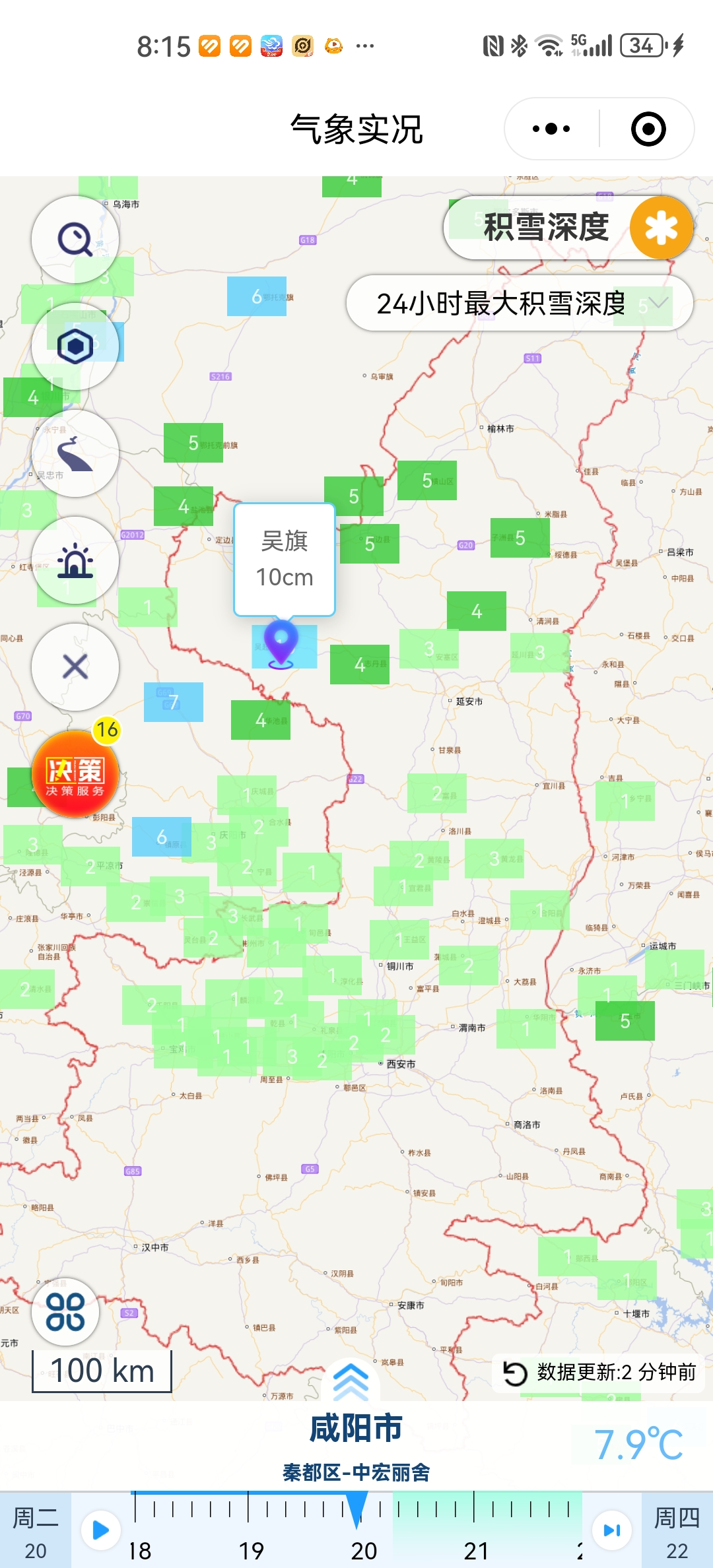This screenshot has width=713, height=1568.
Task: Open the weather alarm warnings button
Action: 75,560
